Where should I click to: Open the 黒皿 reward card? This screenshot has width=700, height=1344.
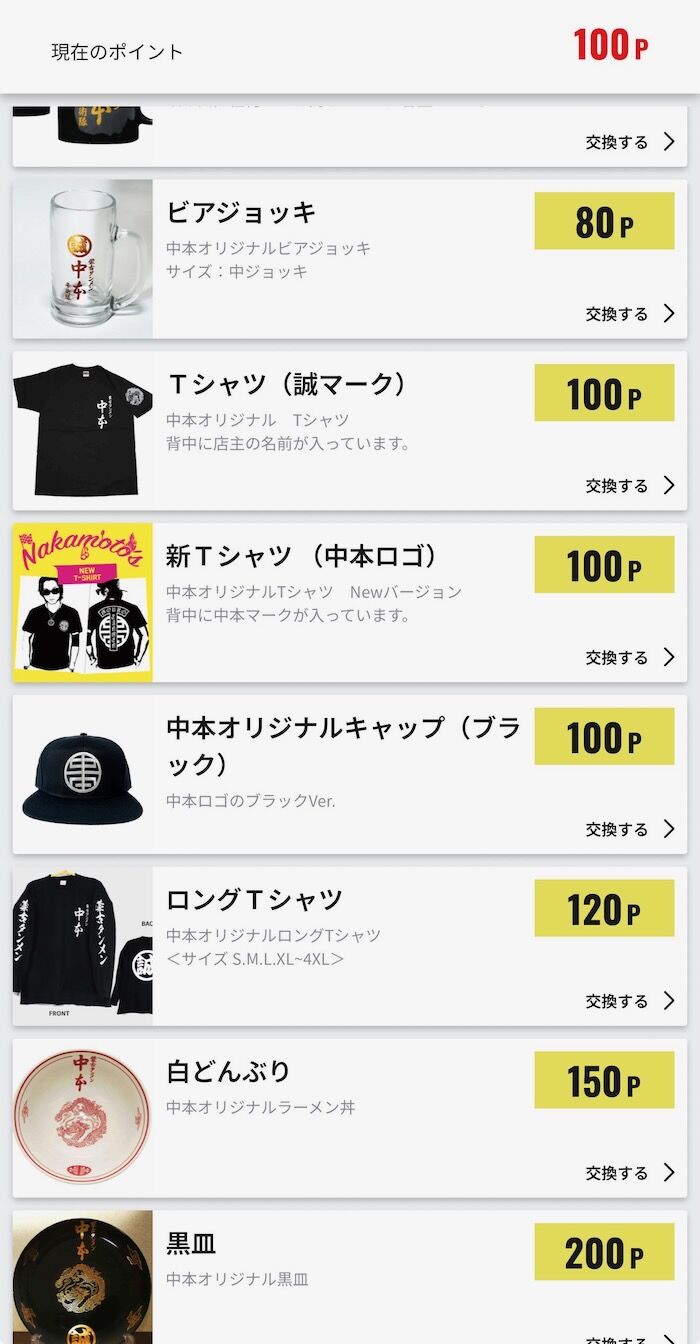[350, 1275]
